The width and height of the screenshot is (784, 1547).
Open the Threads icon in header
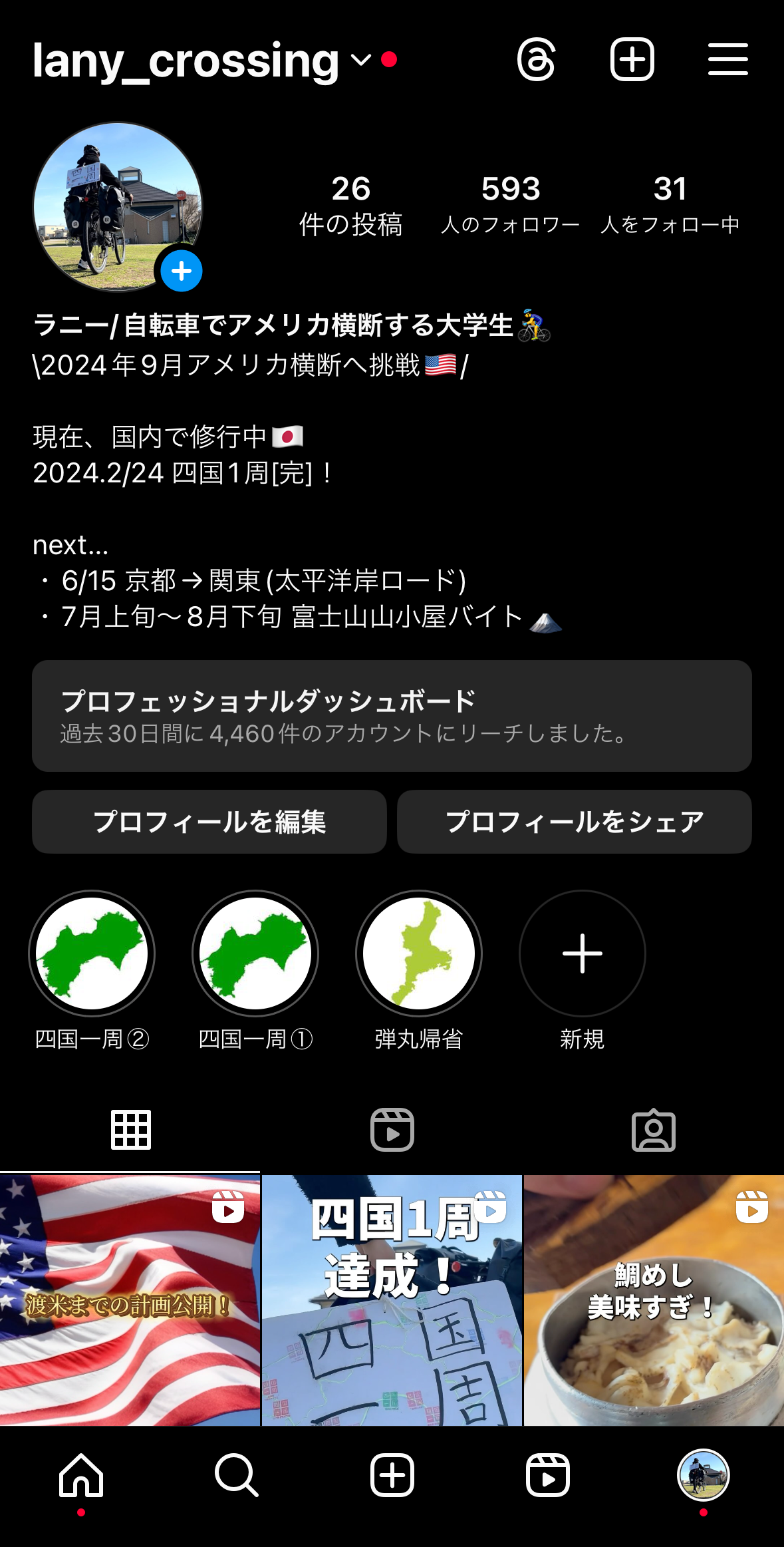pos(536,60)
